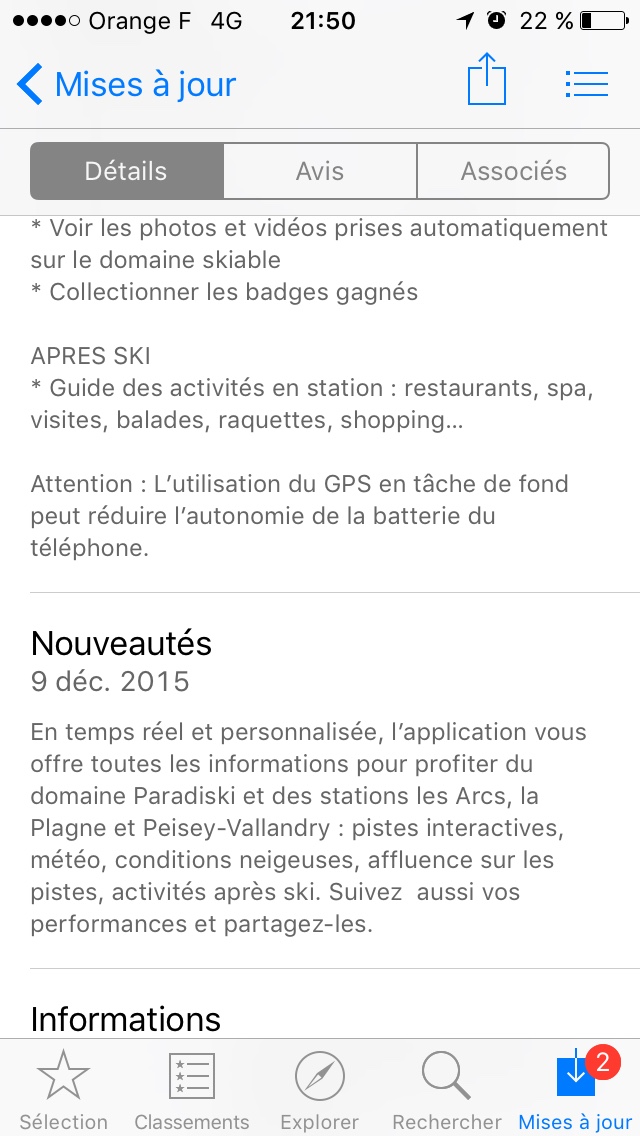Switch to the Associés segment

(513, 171)
